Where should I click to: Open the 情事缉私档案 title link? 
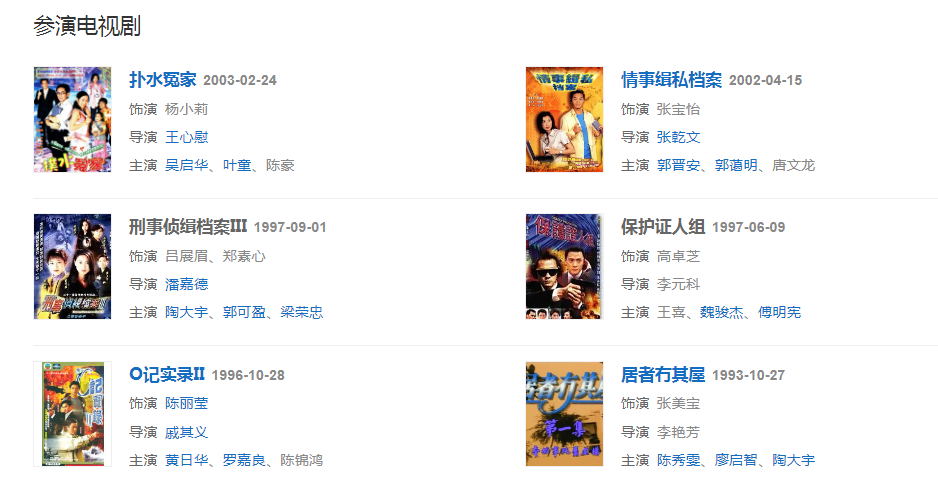click(671, 80)
